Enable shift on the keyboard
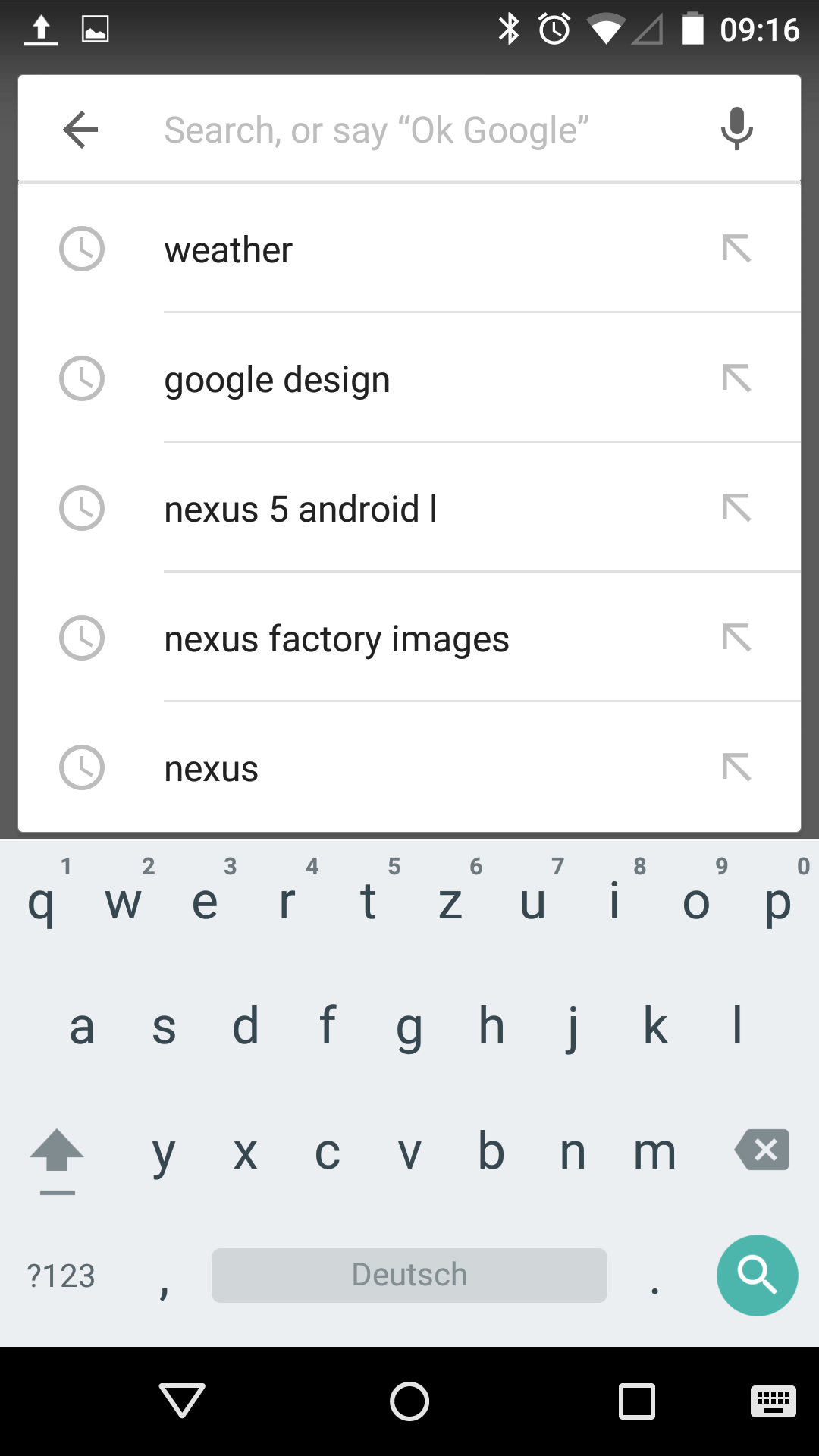This screenshot has height=1456, width=819. click(x=57, y=1154)
